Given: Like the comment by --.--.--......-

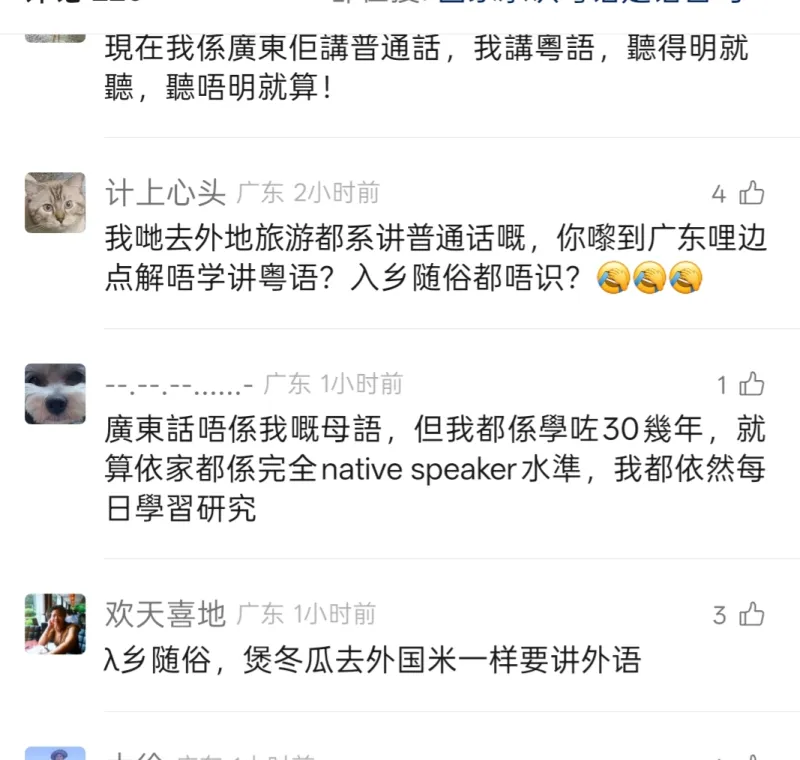Looking at the screenshot, I should (752, 385).
